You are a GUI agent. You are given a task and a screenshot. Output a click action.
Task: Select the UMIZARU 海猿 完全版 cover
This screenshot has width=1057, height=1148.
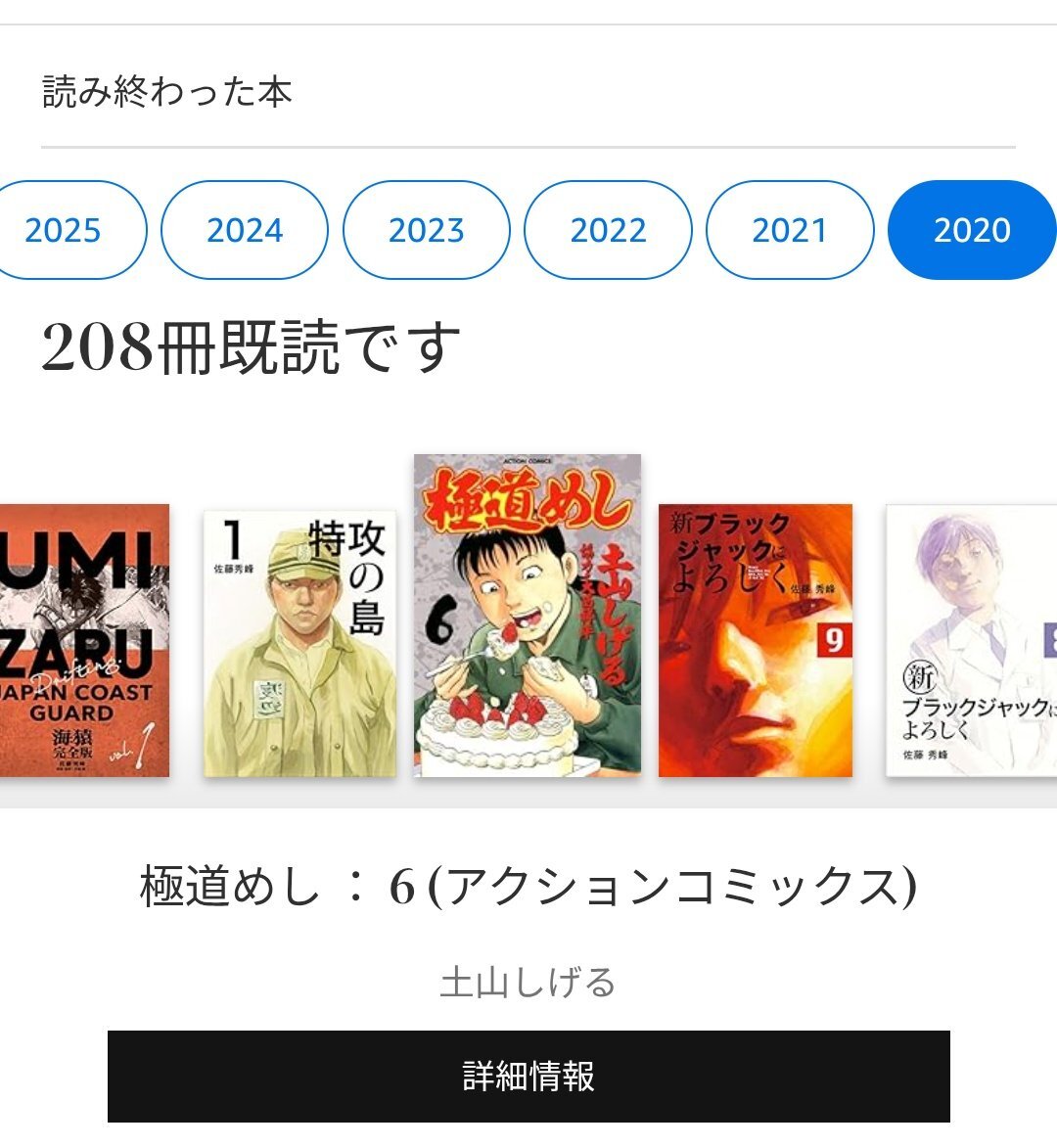[x=83, y=640]
